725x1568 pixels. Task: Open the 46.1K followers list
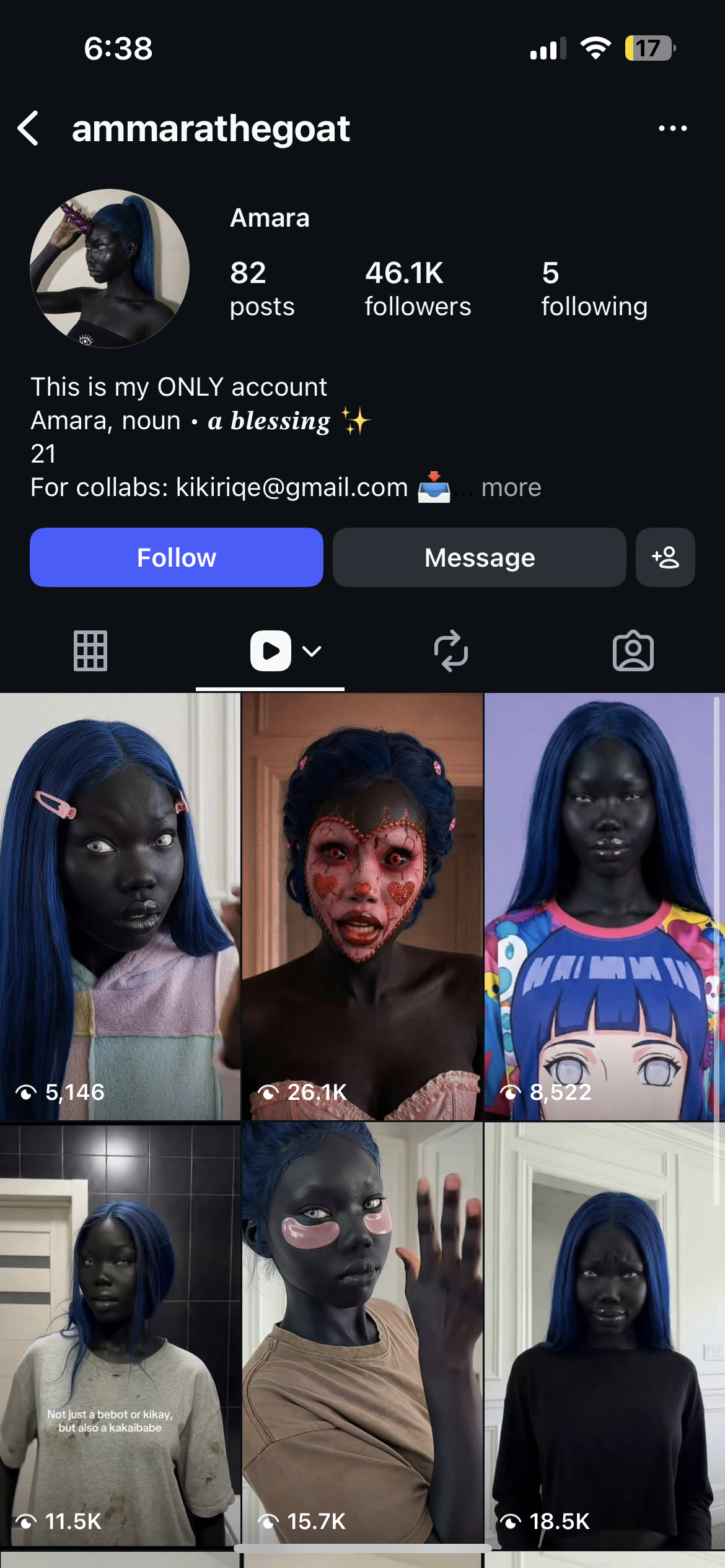tap(417, 289)
